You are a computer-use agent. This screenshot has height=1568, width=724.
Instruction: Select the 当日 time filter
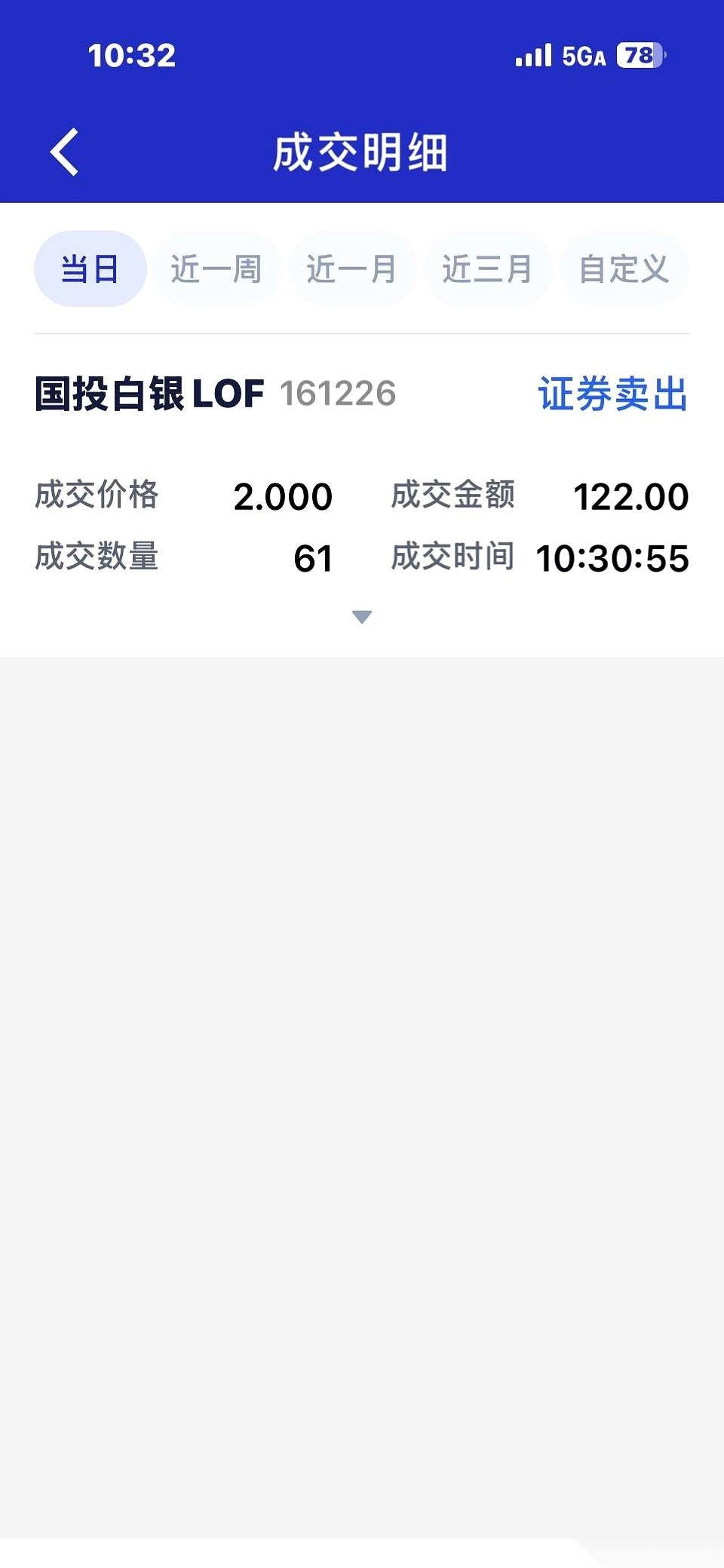89,268
